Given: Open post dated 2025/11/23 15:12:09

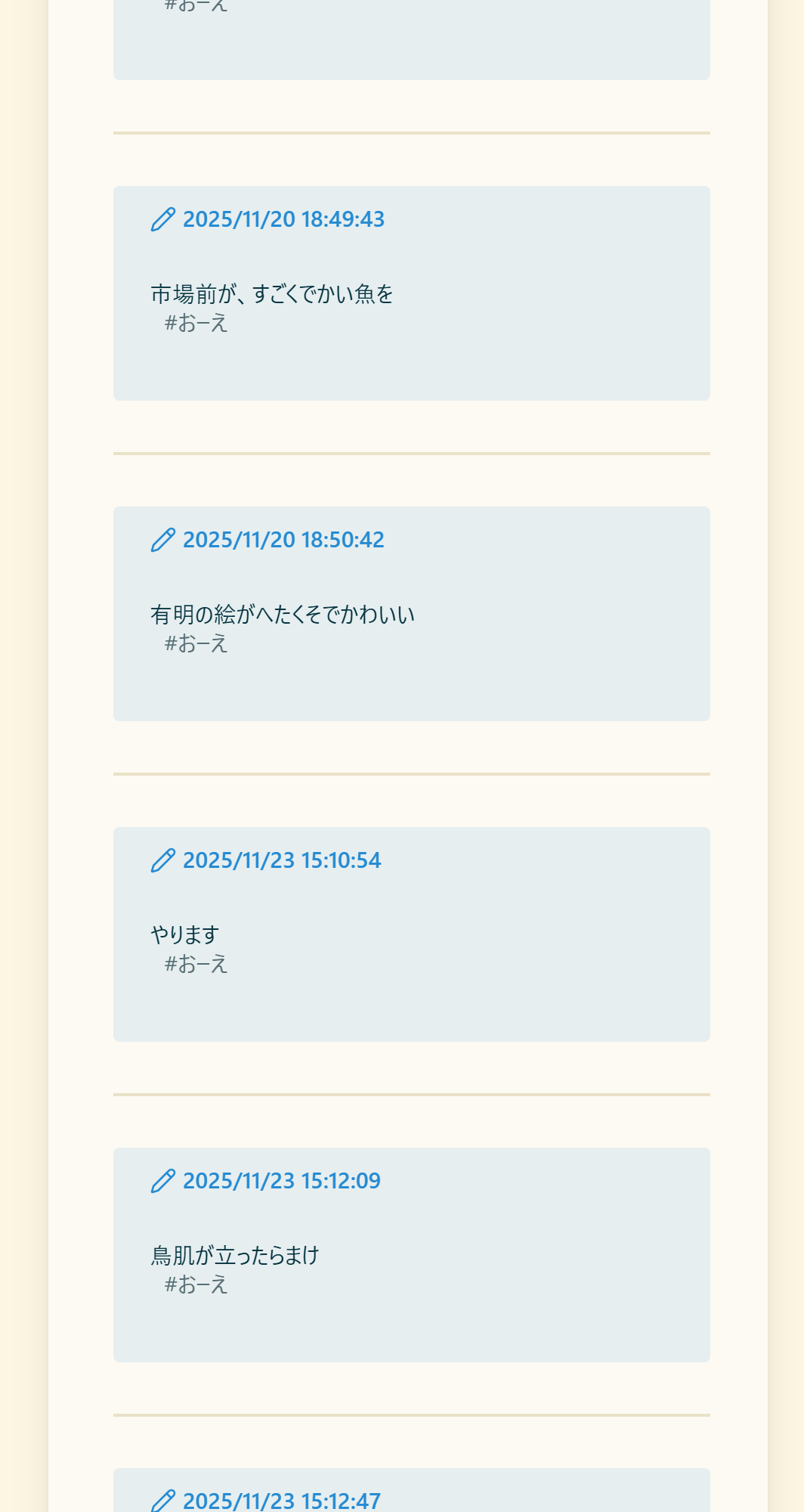Looking at the screenshot, I should [x=281, y=1181].
